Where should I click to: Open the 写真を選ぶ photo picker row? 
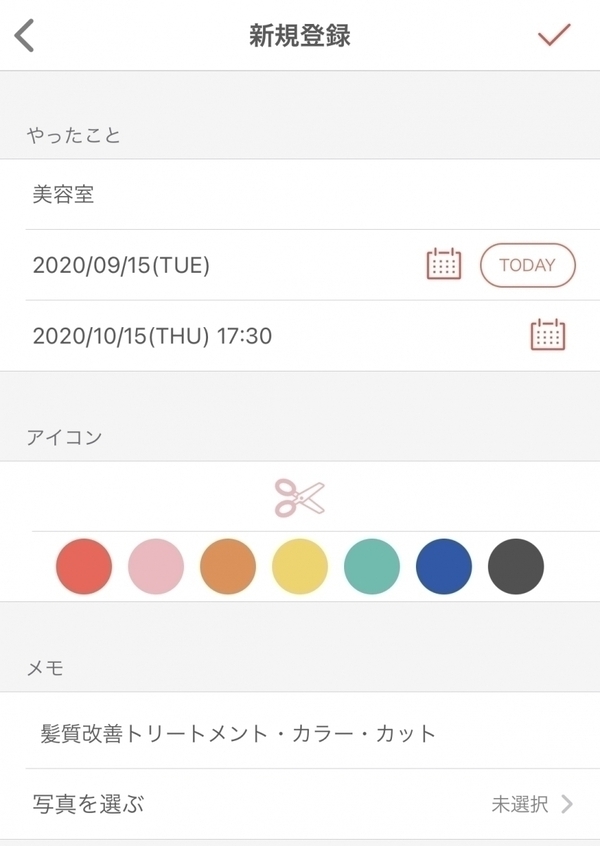pos(300,804)
